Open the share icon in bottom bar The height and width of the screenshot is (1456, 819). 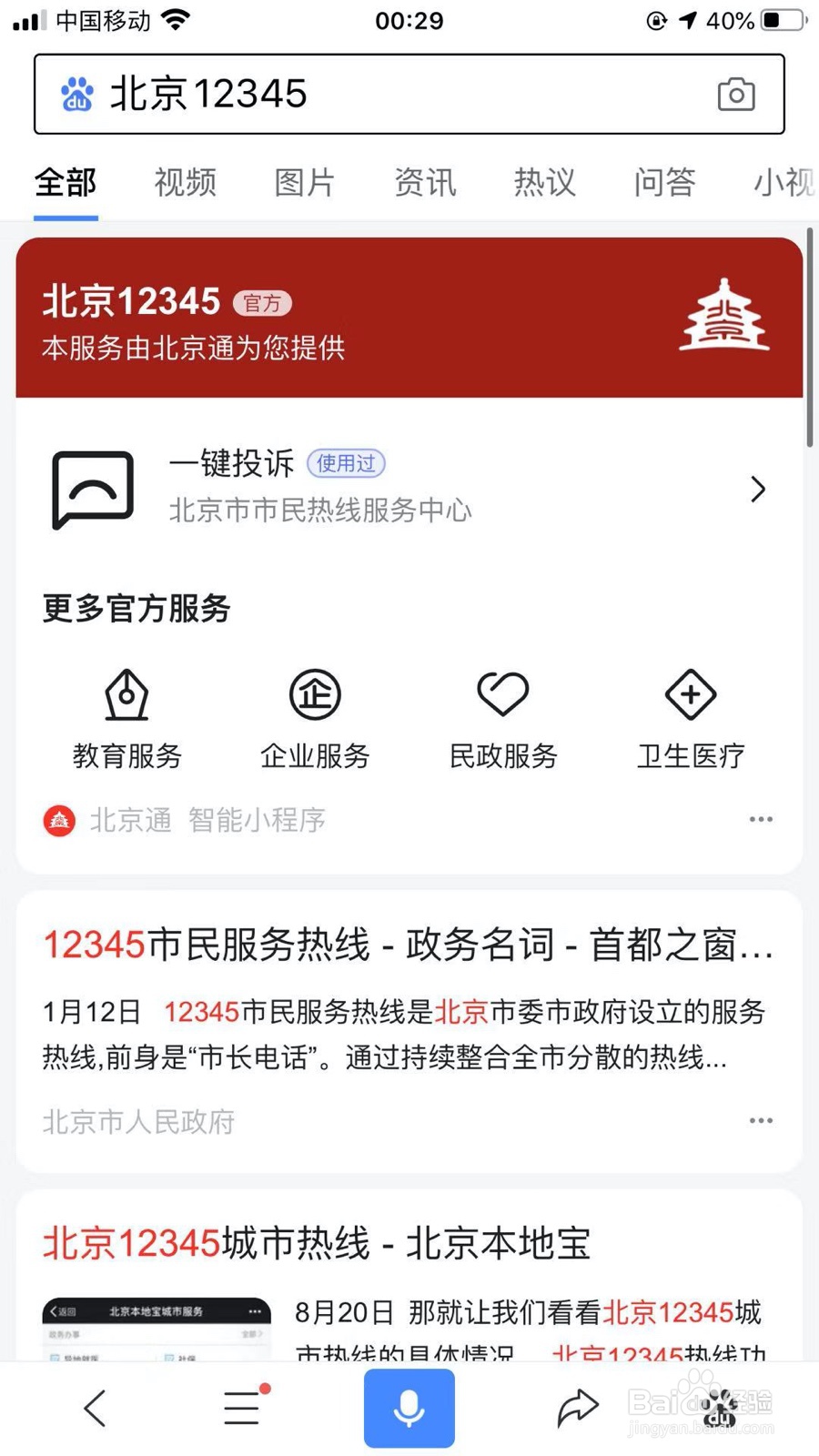[x=578, y=1408]
